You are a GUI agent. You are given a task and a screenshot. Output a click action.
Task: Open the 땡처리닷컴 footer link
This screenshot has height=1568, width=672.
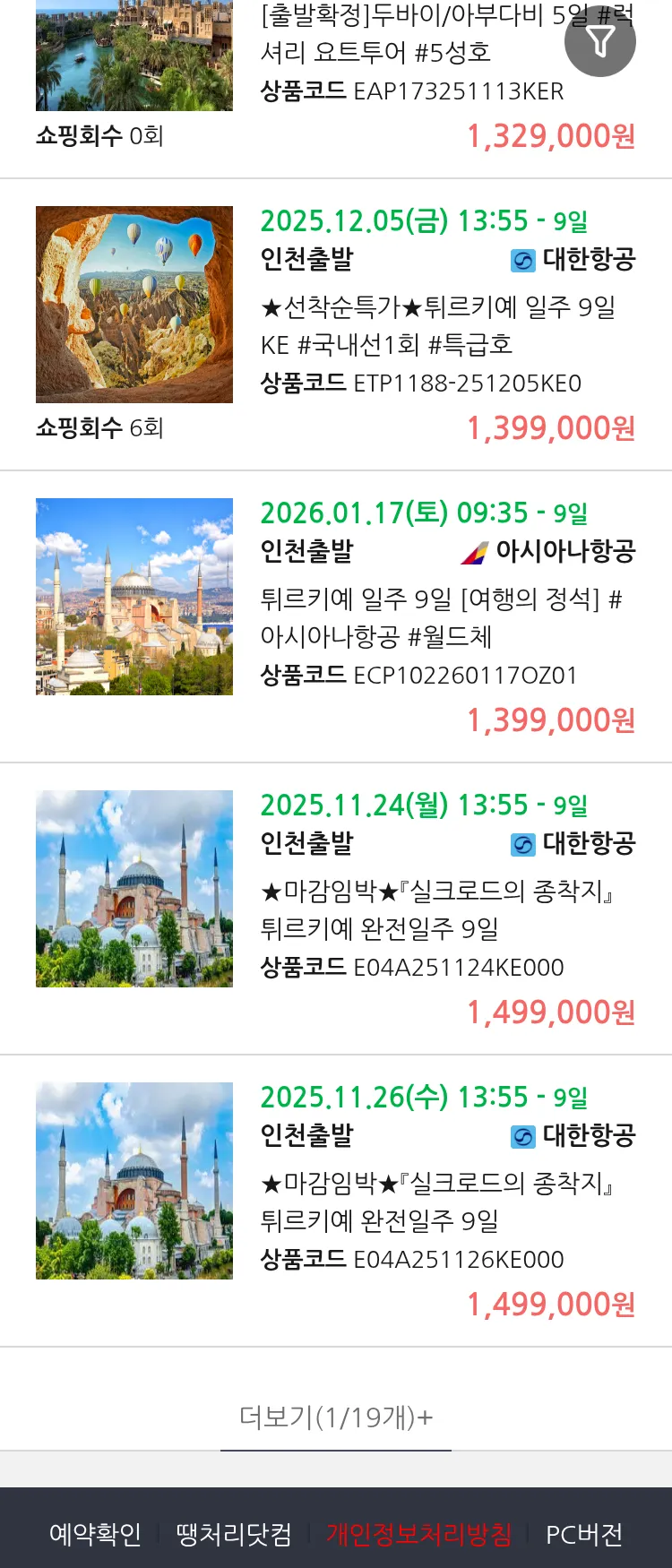[x=234, y=1534]
